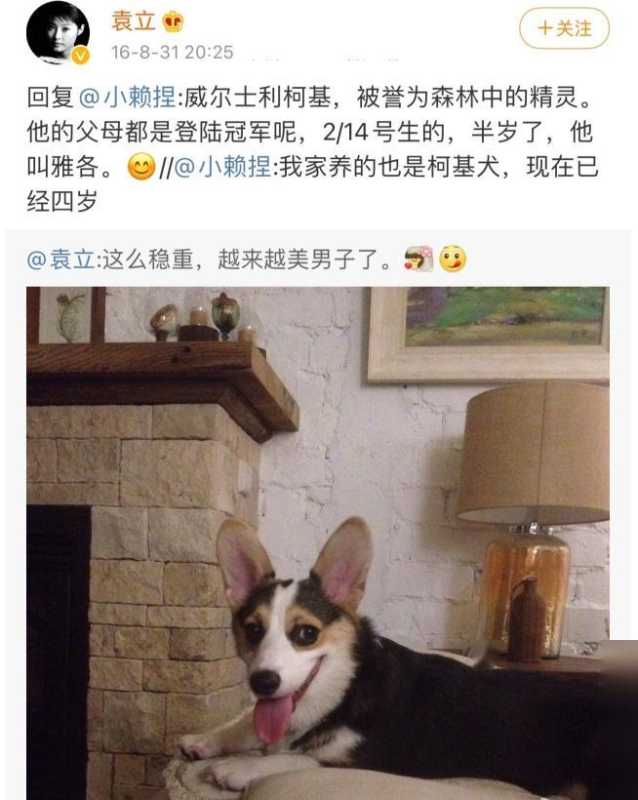Open the @袁立 mention in the reposted text

tap(61, 260)
